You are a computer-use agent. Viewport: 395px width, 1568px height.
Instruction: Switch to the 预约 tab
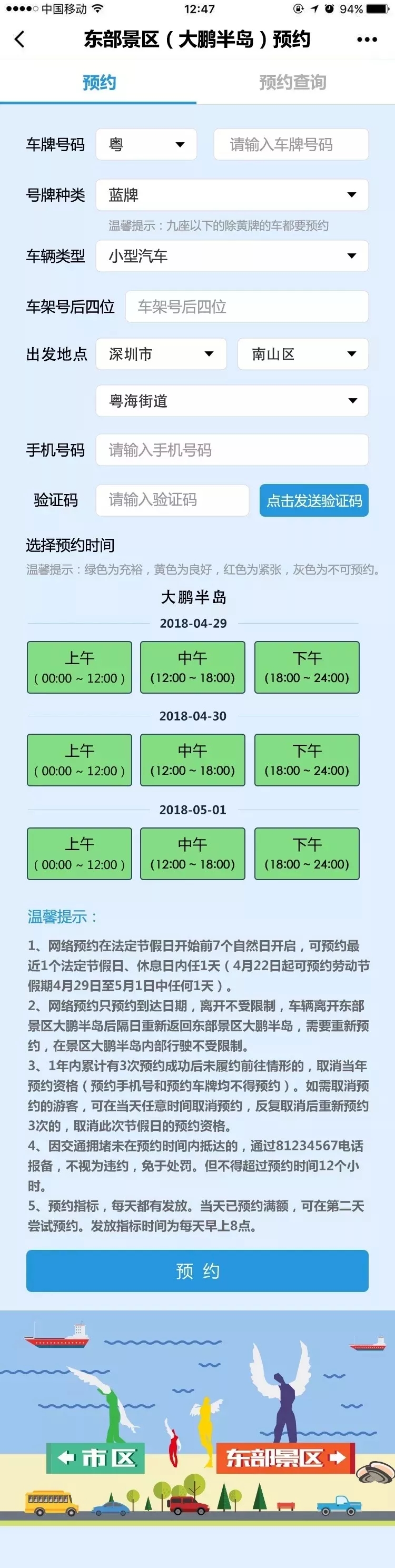point(98,82)
